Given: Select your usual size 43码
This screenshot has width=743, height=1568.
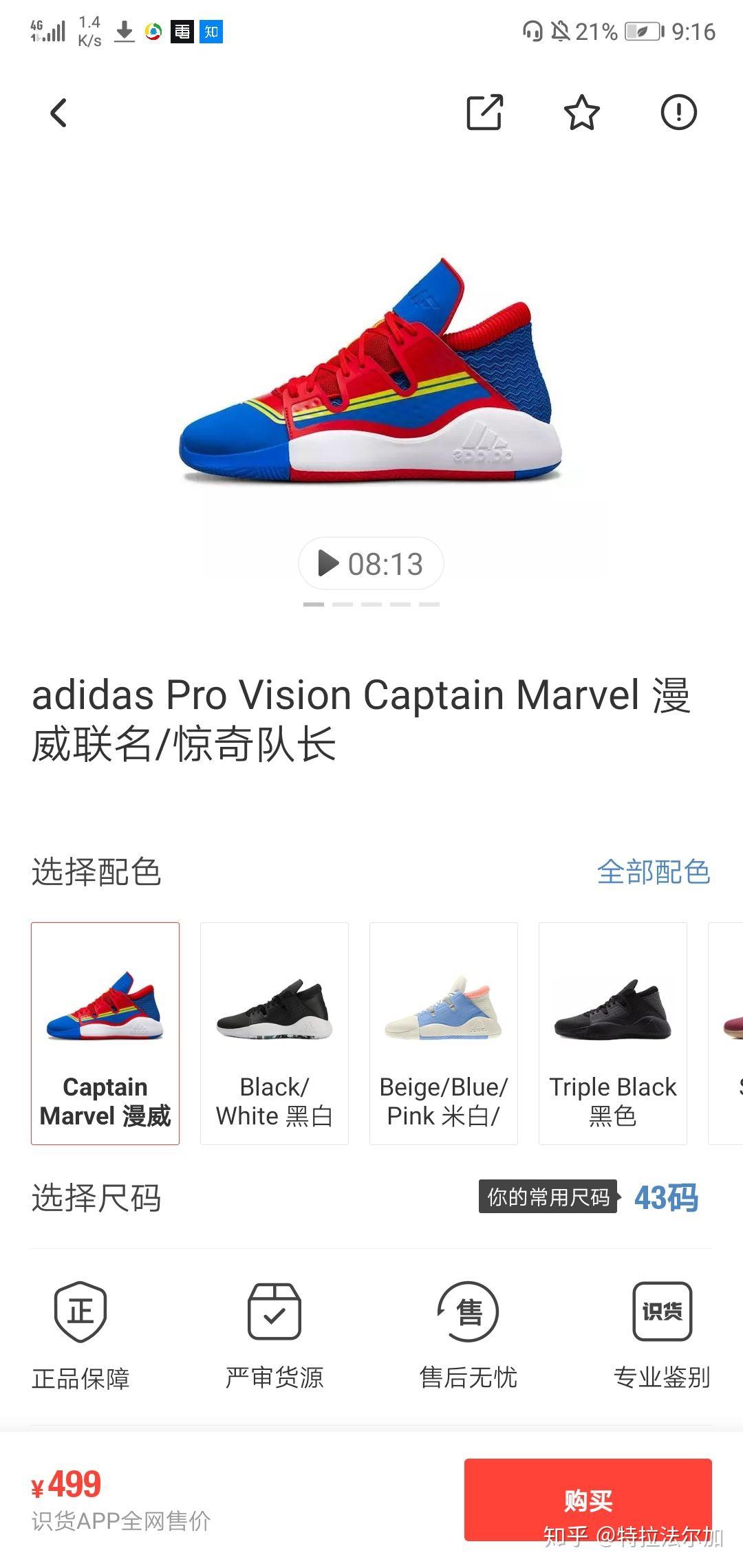Looking at the screenshot, I should pos(665,1198).
